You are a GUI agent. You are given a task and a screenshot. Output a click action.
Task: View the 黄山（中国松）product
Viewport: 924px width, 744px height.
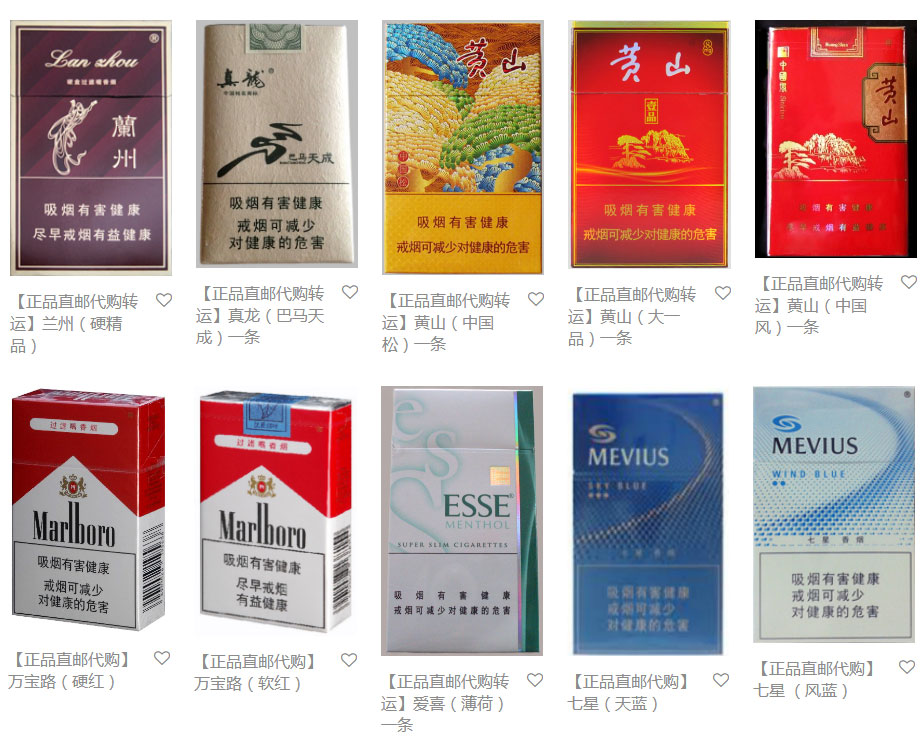tap(463, 148)
